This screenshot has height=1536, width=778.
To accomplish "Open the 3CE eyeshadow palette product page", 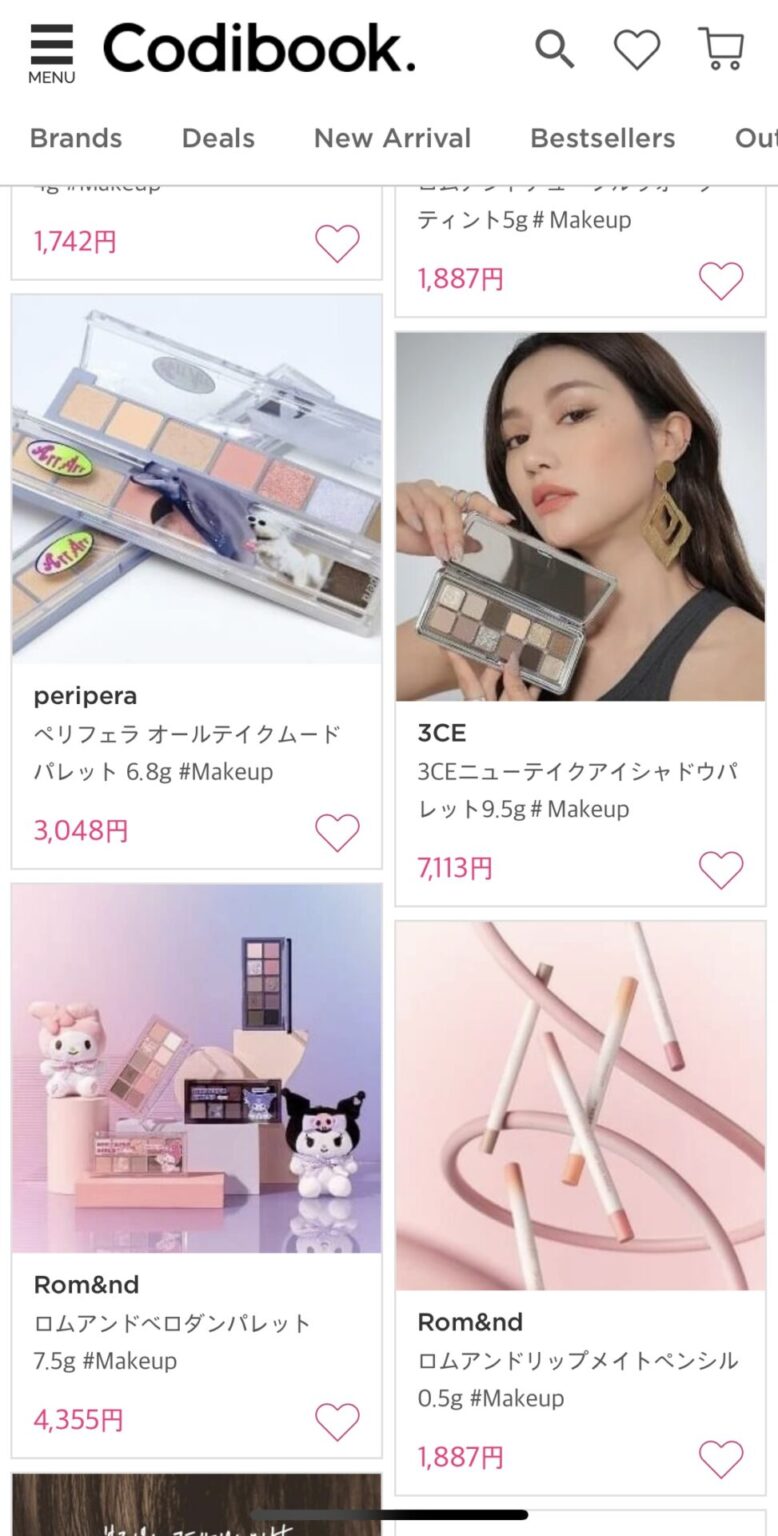I will (580, 770).
